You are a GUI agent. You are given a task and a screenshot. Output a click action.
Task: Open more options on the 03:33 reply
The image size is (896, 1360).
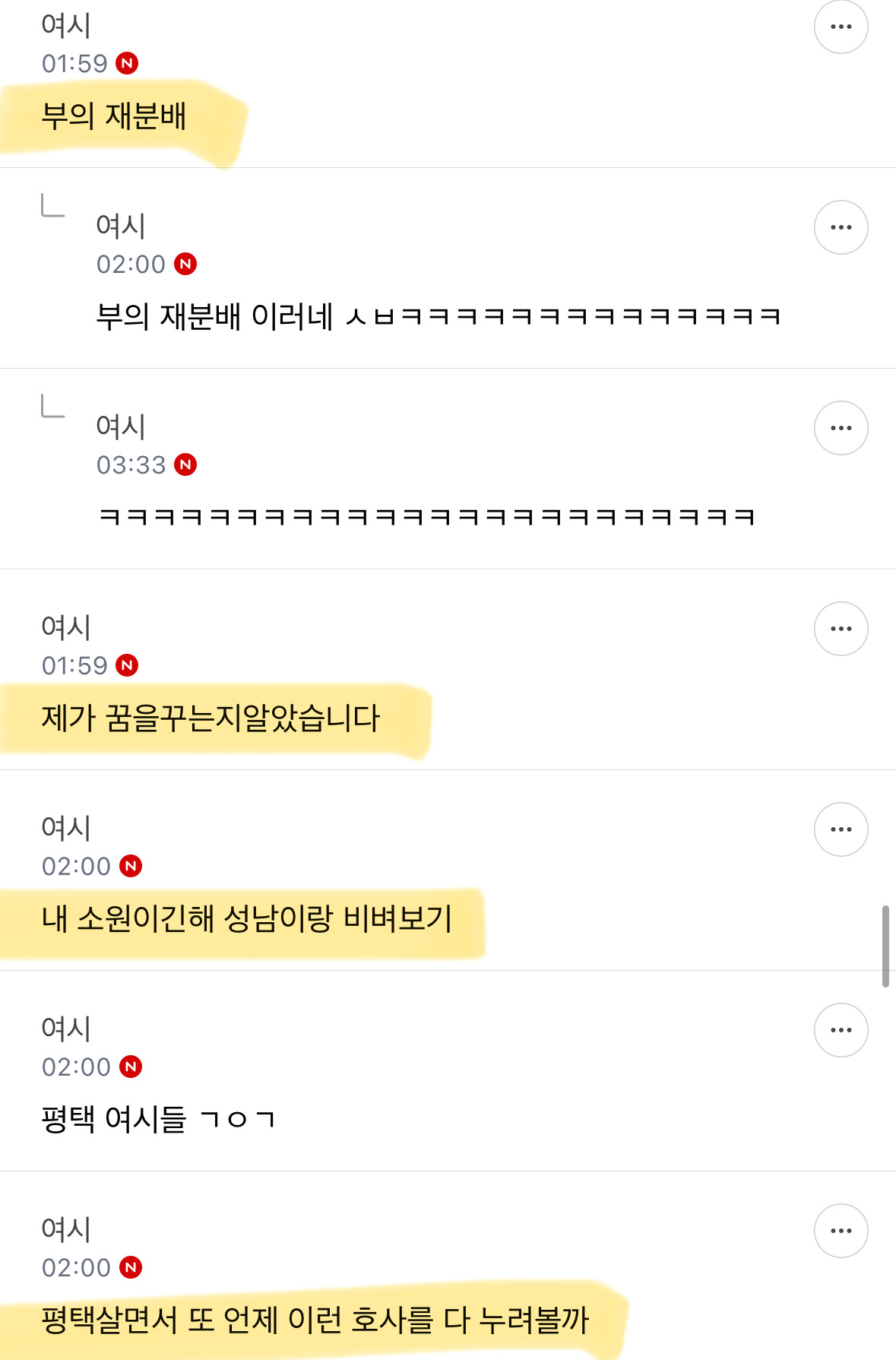pyautogui.click(x=841, y=428)
